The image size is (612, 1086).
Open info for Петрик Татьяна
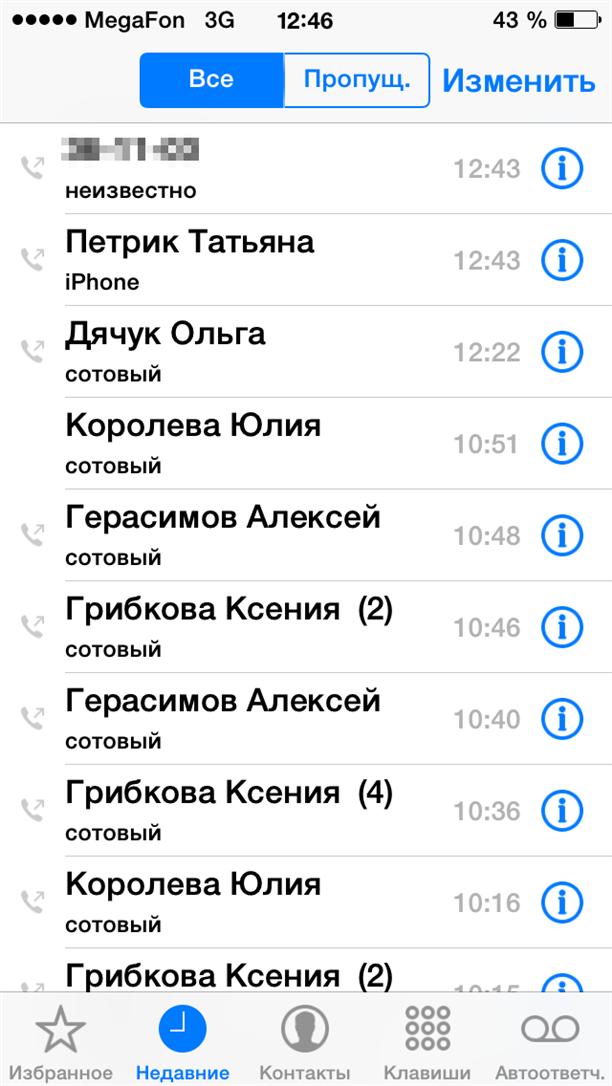click(562, 261)
